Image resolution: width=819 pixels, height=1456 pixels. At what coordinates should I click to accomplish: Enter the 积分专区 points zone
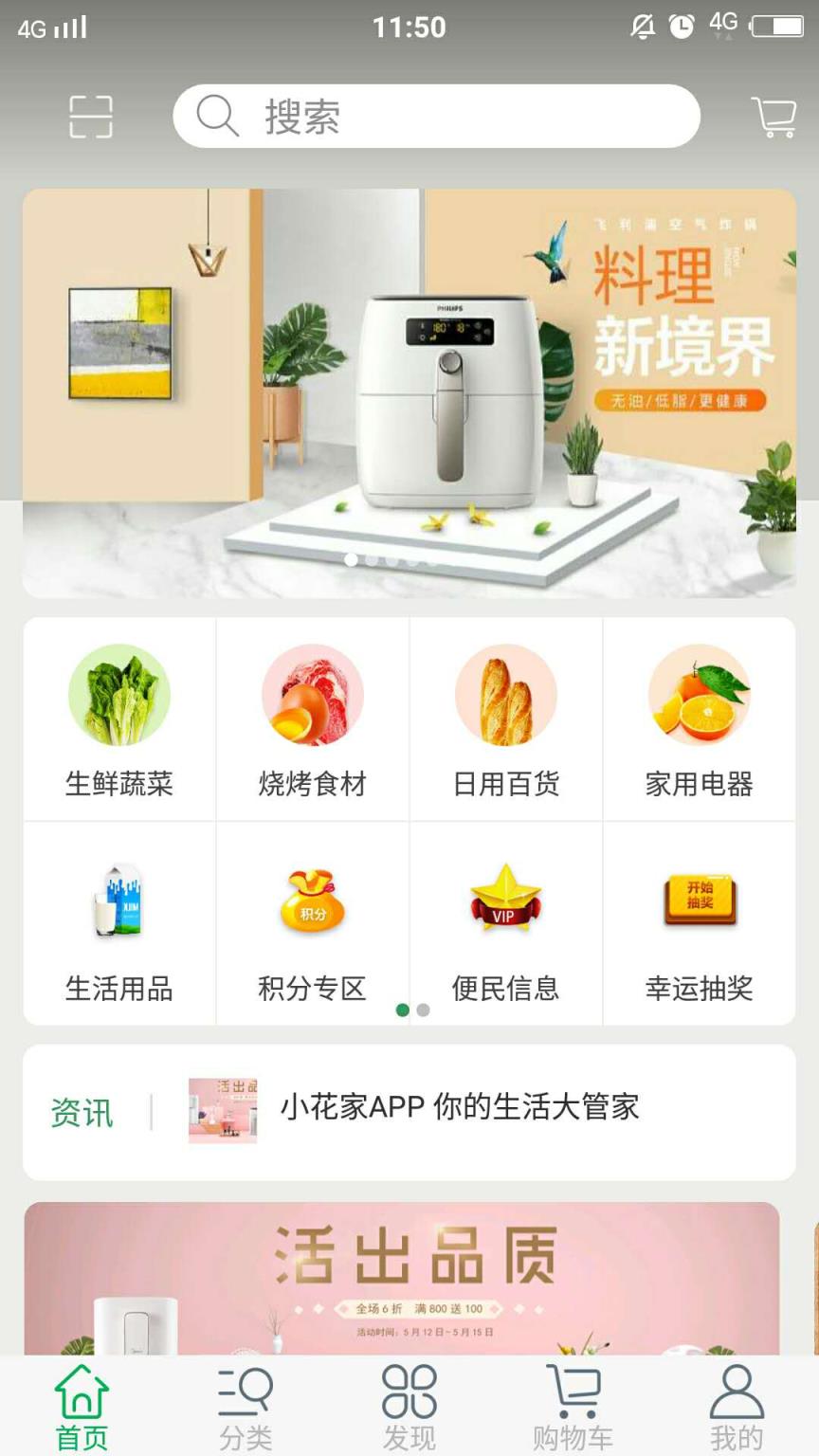click(x=311, y=924)
